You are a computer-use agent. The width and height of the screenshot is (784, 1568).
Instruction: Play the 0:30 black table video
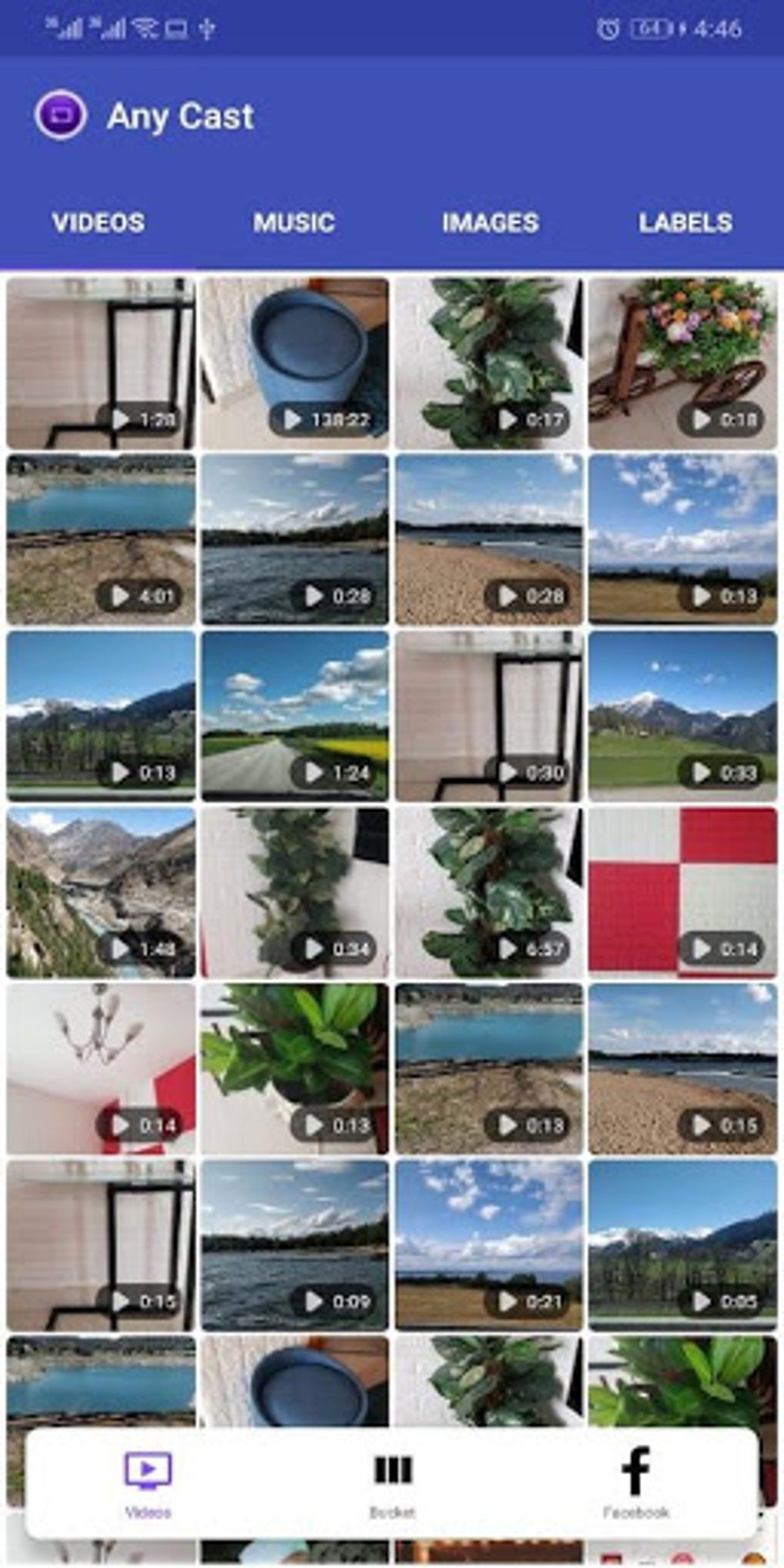point(489,716)
